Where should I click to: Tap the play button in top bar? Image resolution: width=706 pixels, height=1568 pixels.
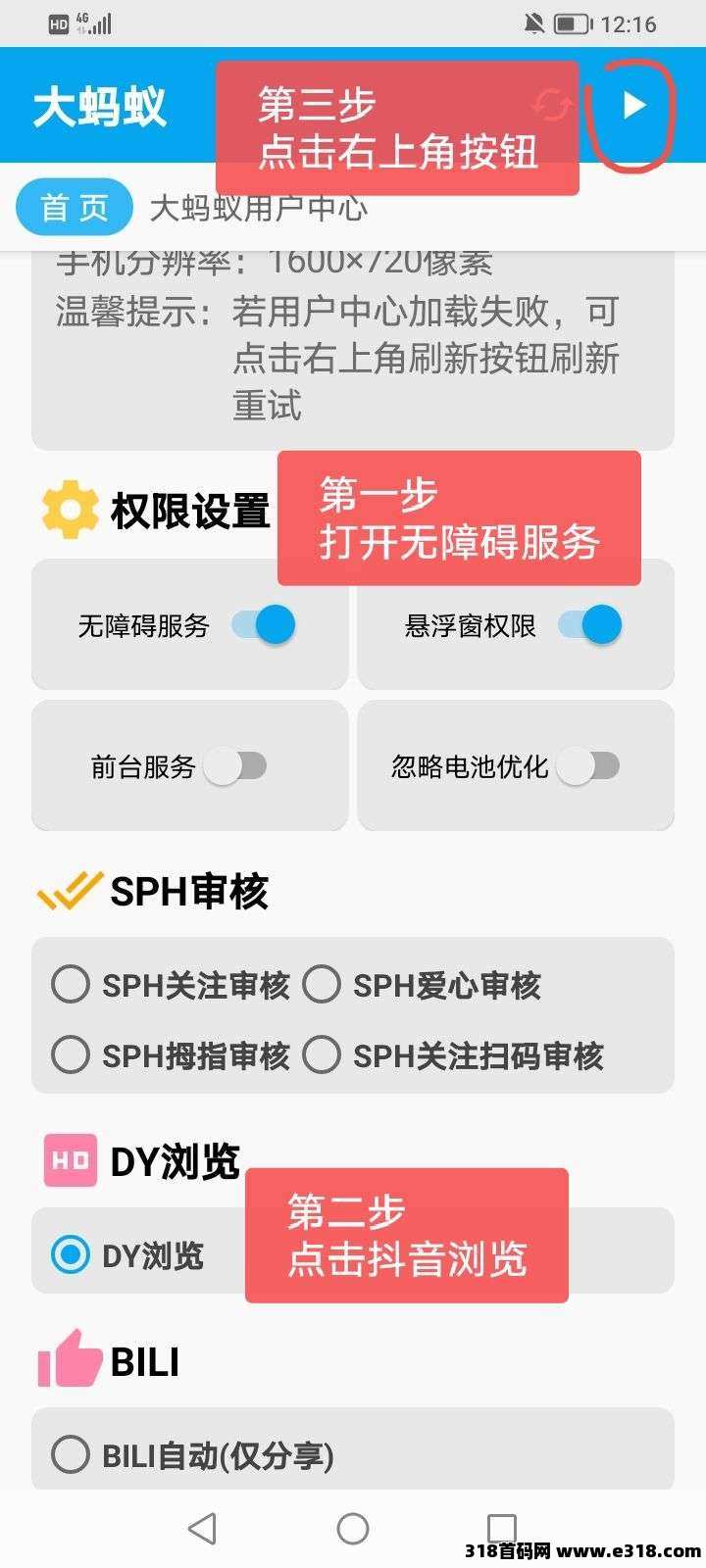[634, 106]
